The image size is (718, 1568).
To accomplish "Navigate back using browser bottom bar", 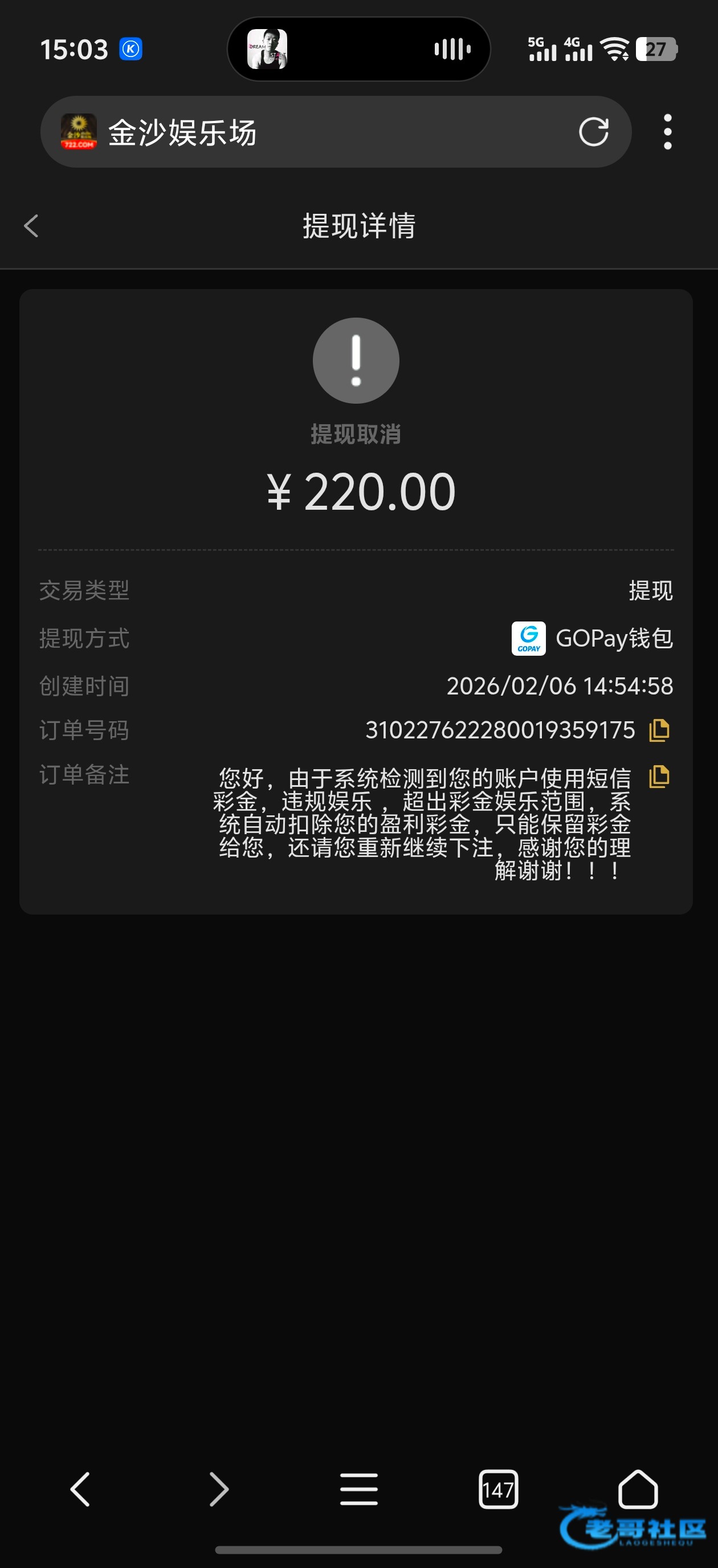I will coord(80,1489).
